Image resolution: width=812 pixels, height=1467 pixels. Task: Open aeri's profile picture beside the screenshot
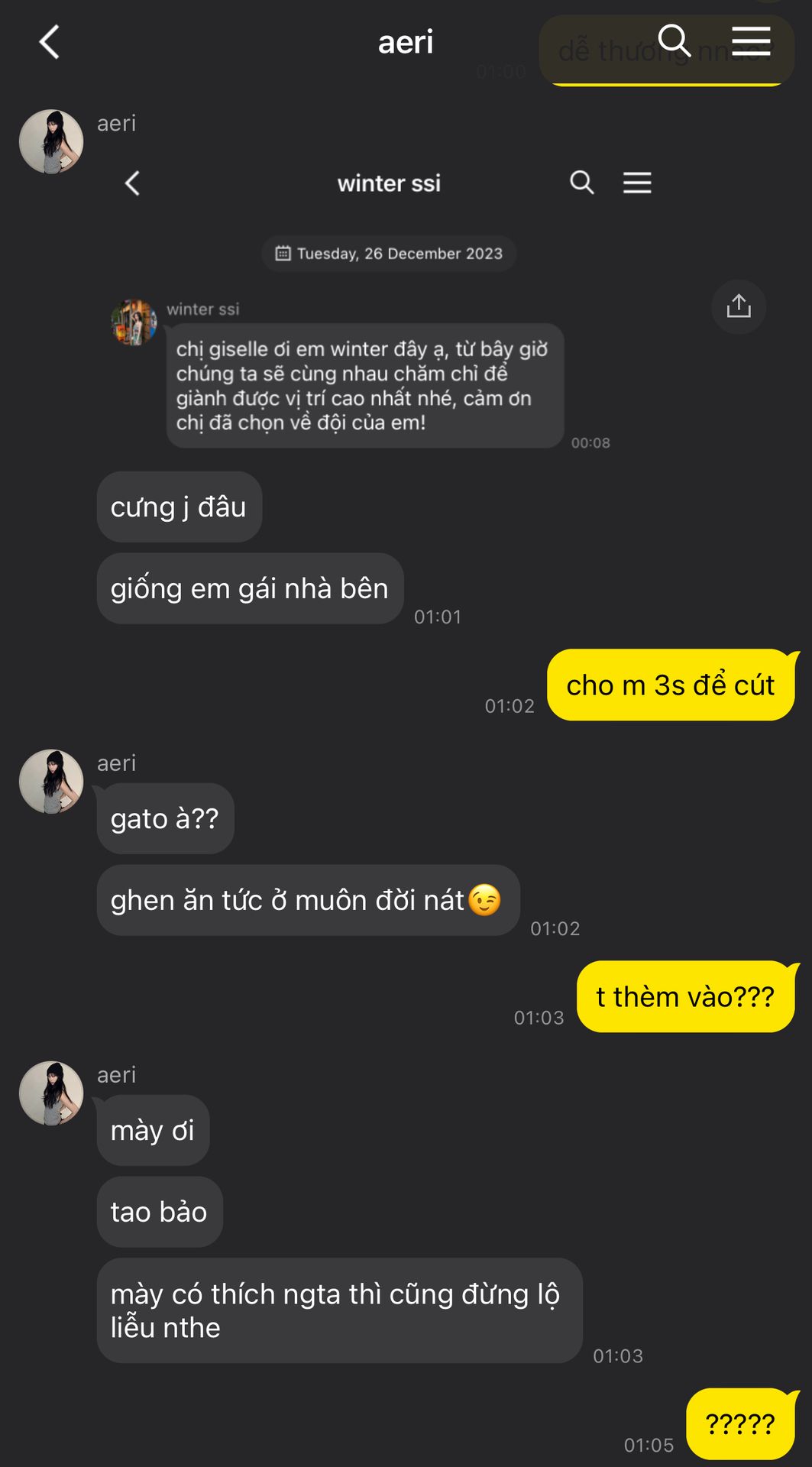click(51, 141)
